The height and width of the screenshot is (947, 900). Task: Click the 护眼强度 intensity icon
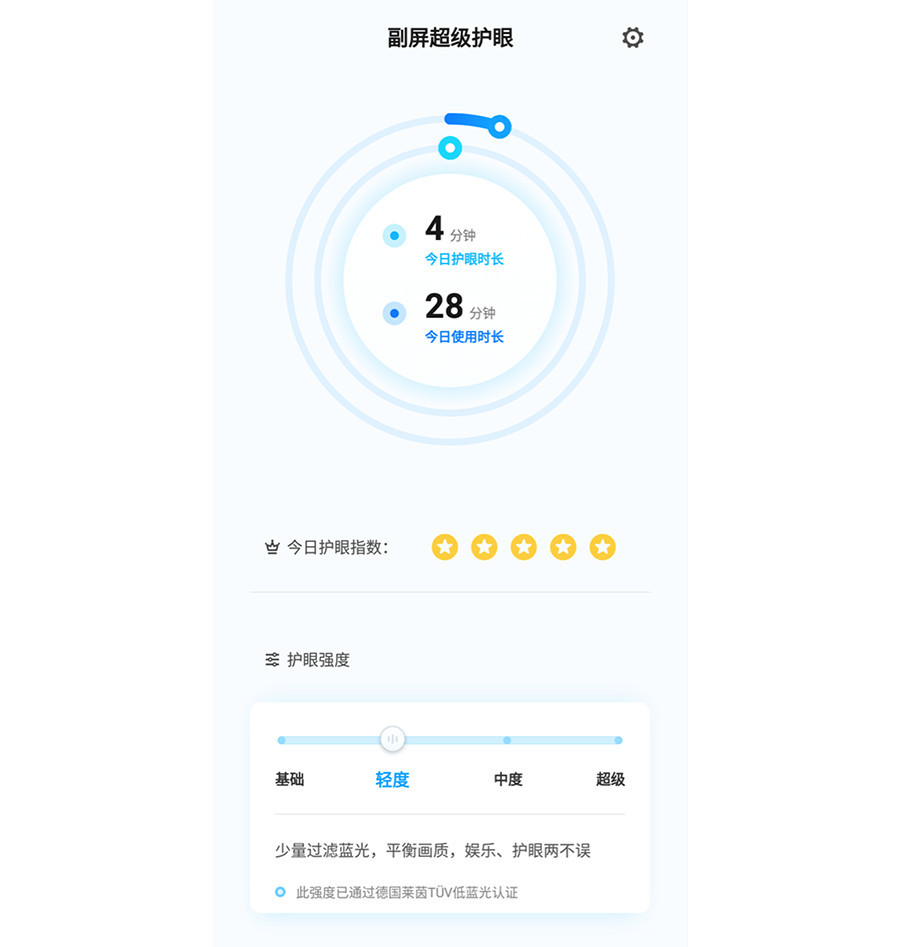272,659
